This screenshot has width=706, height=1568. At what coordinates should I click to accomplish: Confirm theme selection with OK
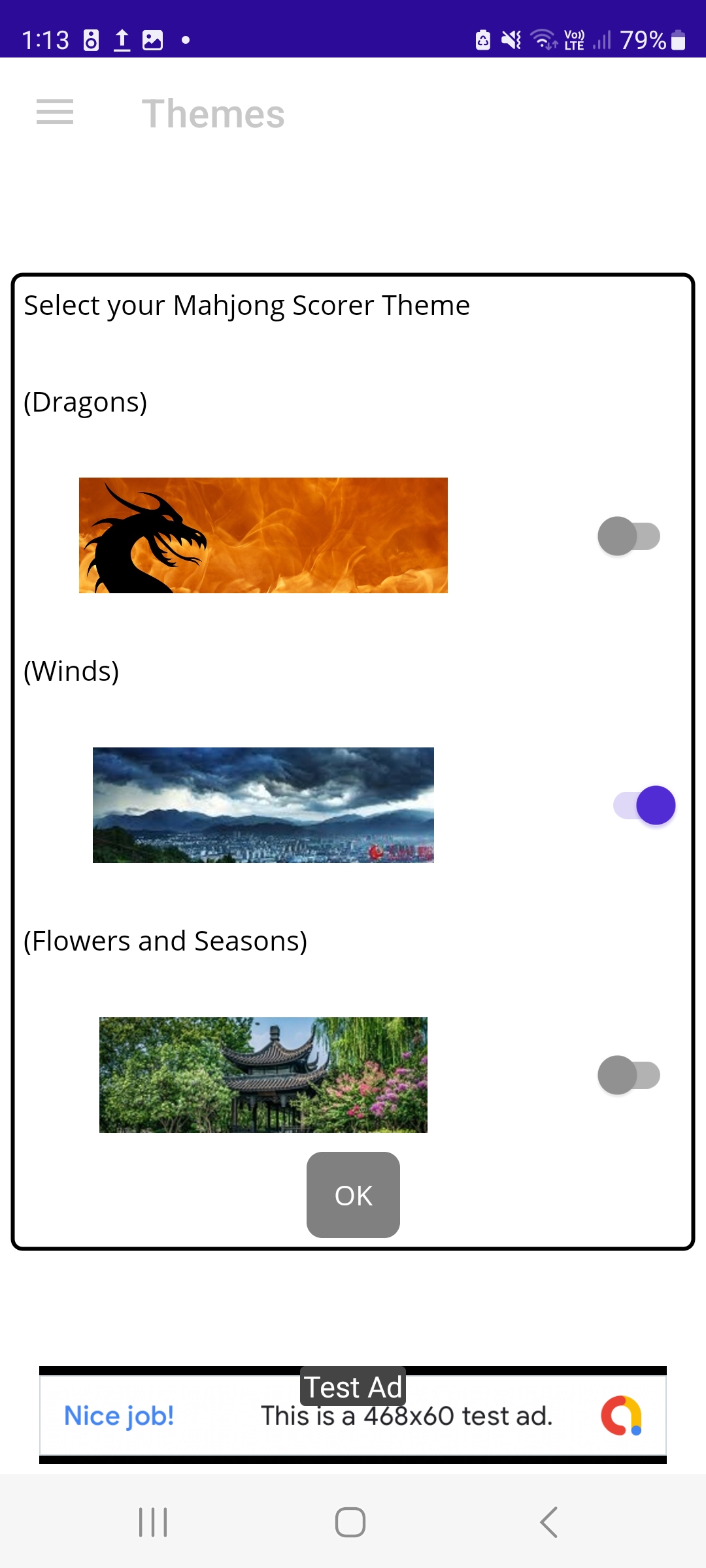(353, 1195)
